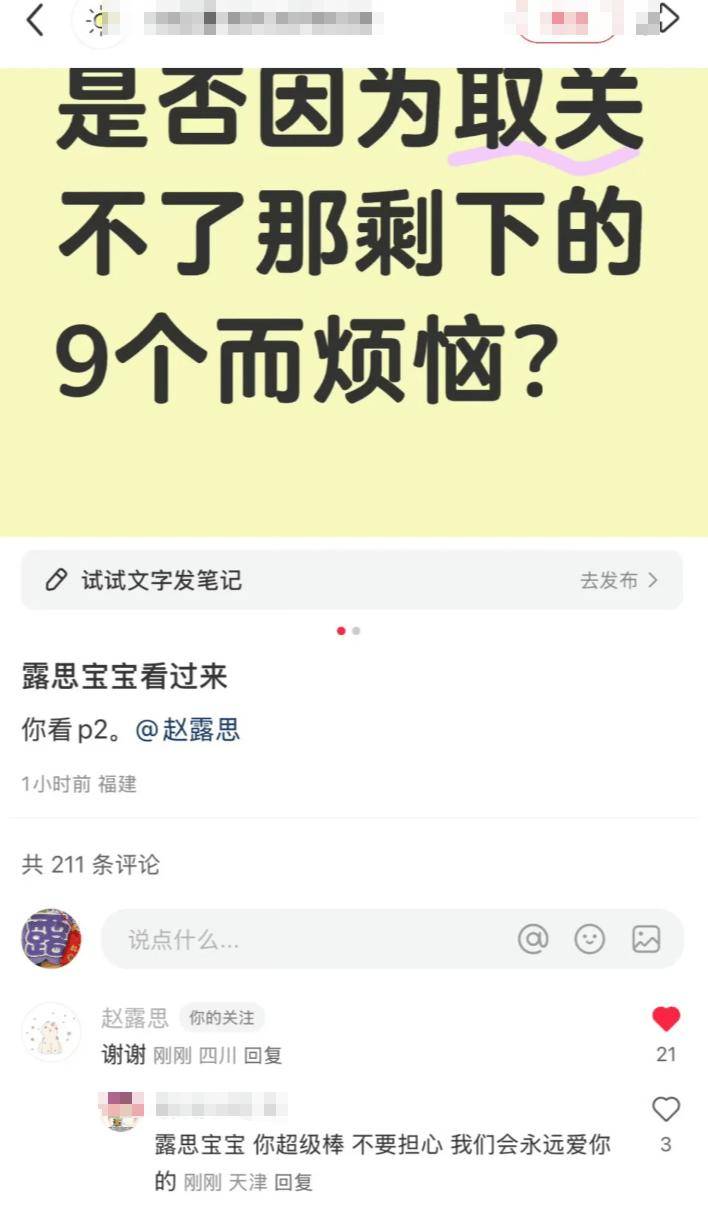Tap the 说点什么 comment input
The height and width of the screenshot is (1215, 708).
click(x=300, y=939)
